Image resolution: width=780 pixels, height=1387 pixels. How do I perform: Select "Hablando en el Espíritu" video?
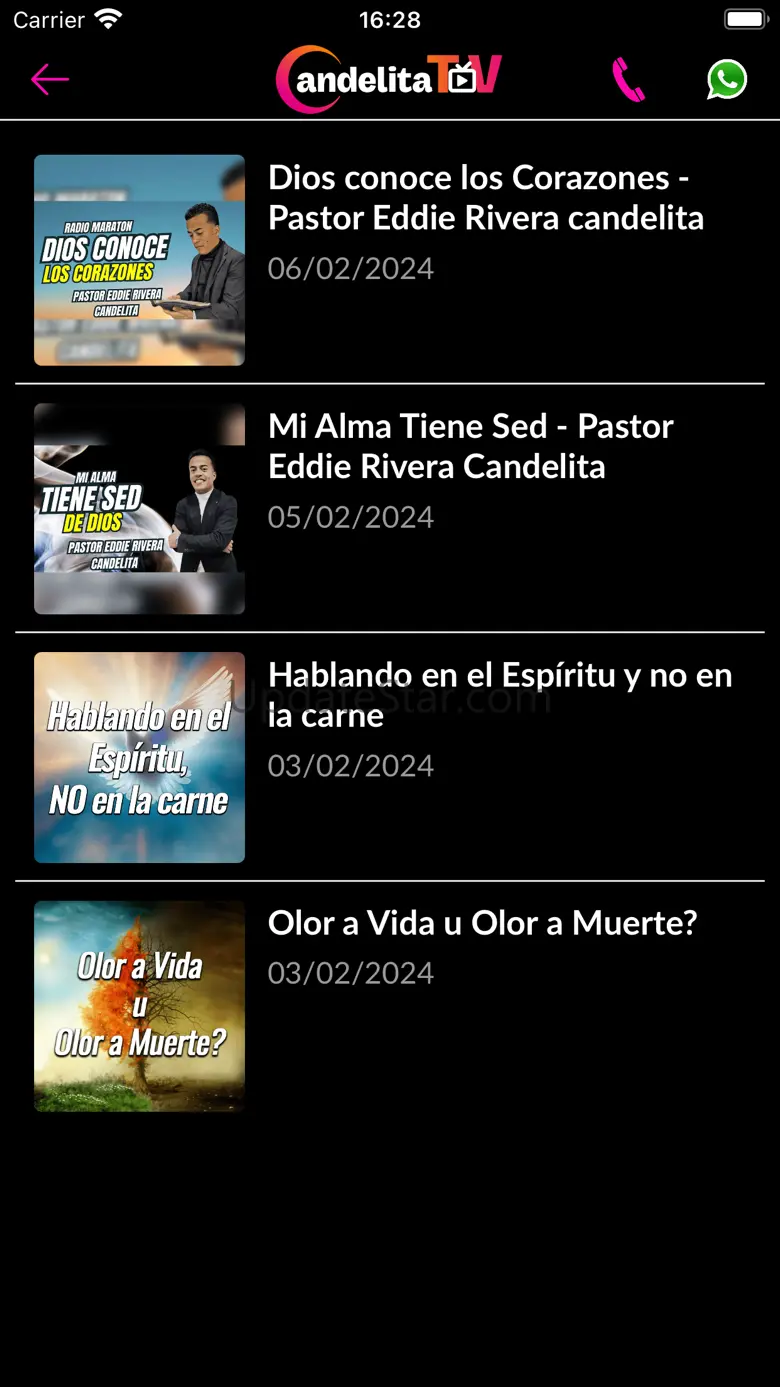pyautogui.click(x=499, y=695)
